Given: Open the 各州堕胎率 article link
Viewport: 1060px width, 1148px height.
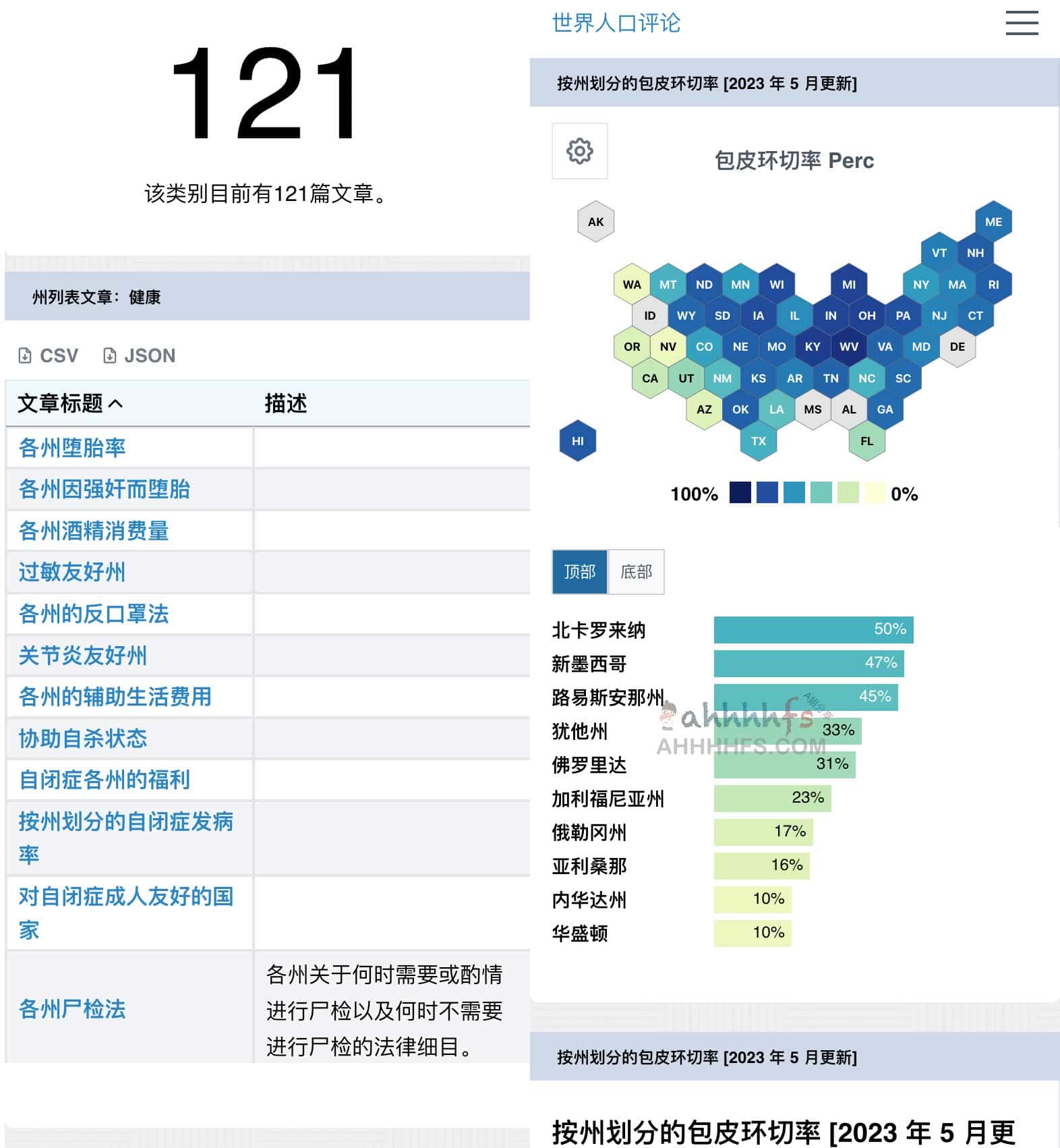Looking at the screenshot, I should [x=74, y=447].
